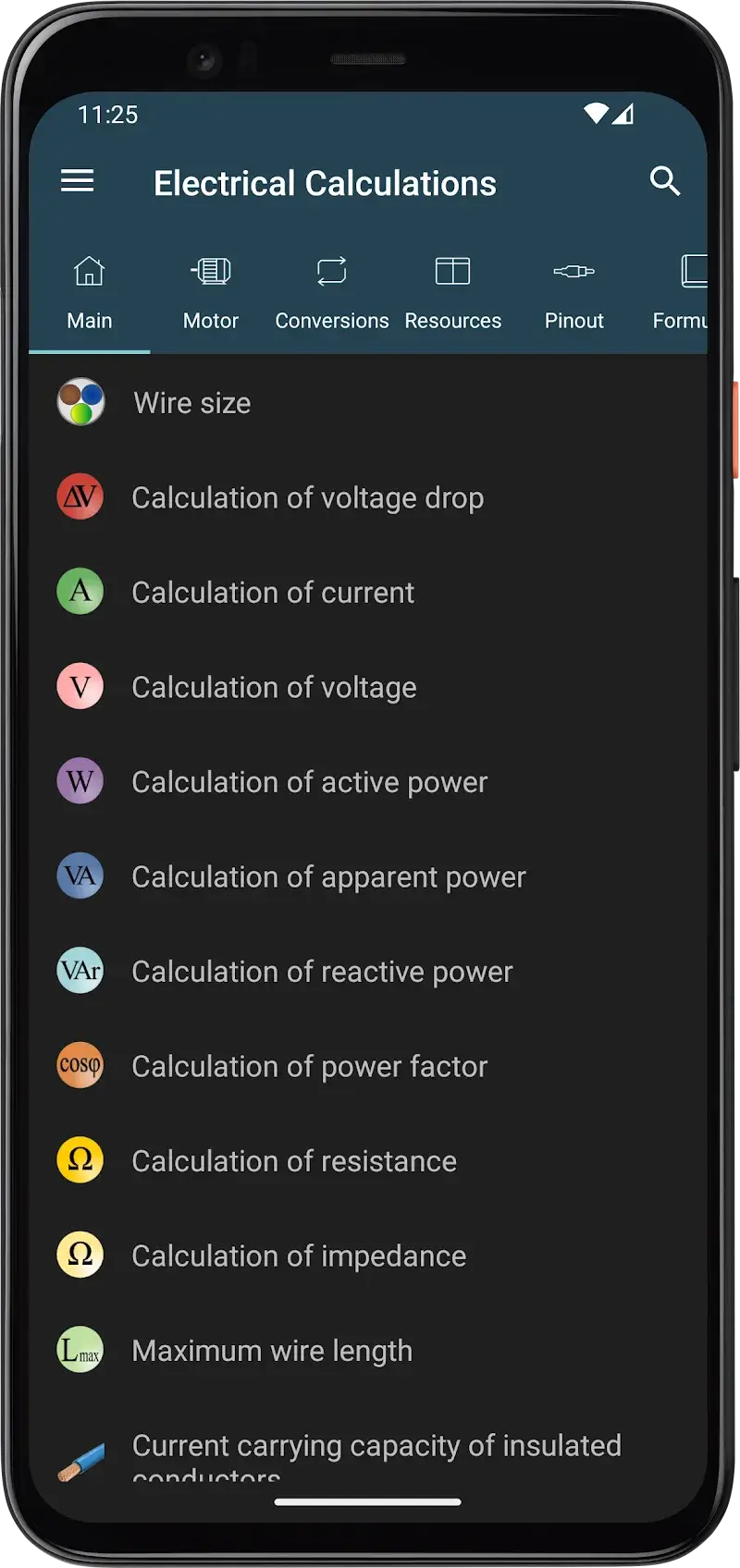Viewport: 740px width, 1568px height.
Task: Click the cosφ power factor icon
Action: click(80, 1065)
